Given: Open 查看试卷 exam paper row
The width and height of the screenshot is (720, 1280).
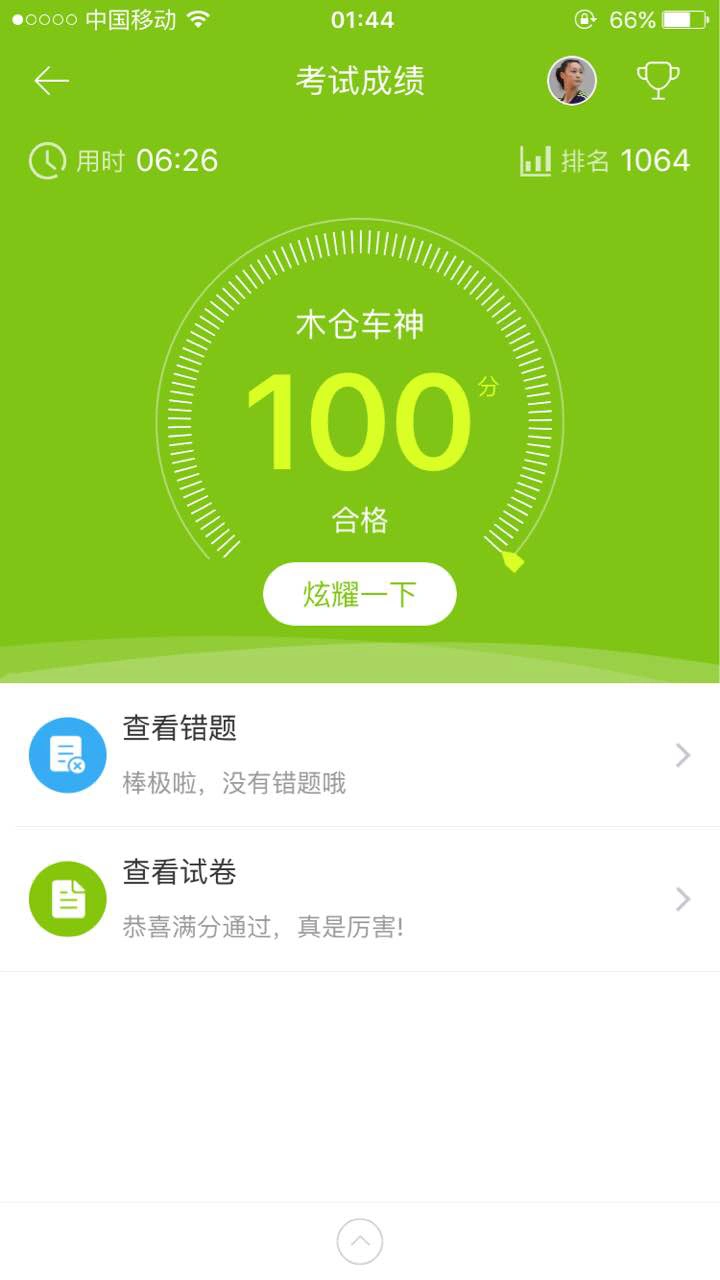Looking at the screenshot, I should [360, 899].
